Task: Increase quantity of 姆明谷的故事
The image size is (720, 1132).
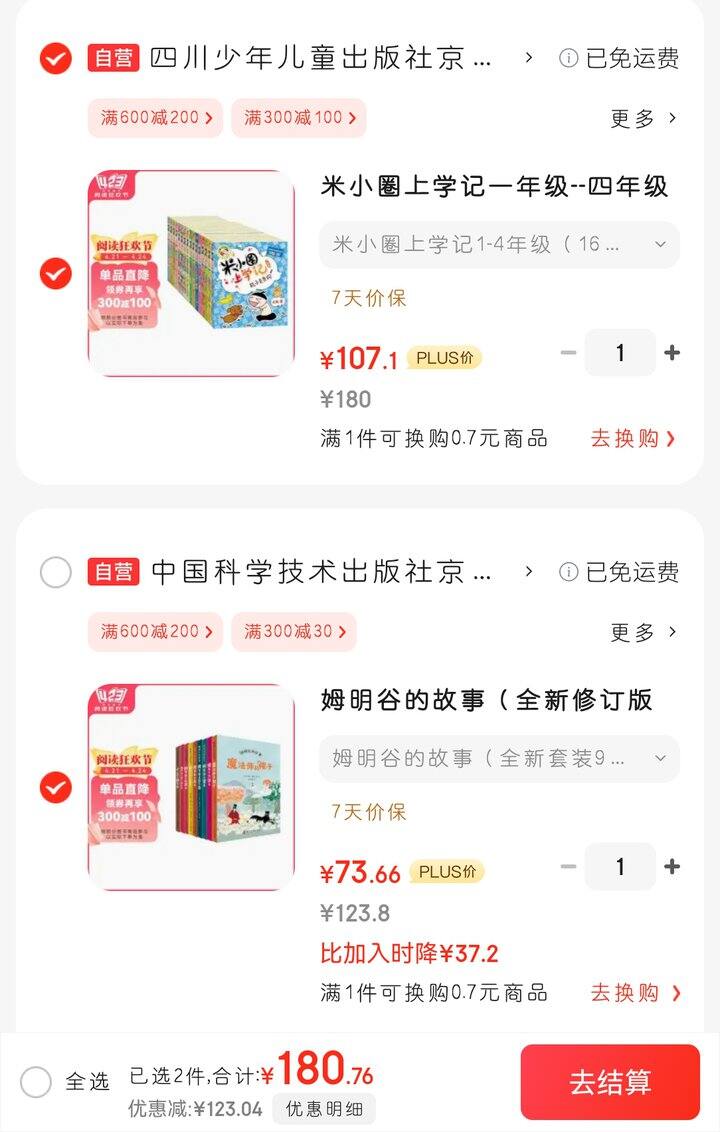Action: tap(672, 867)
